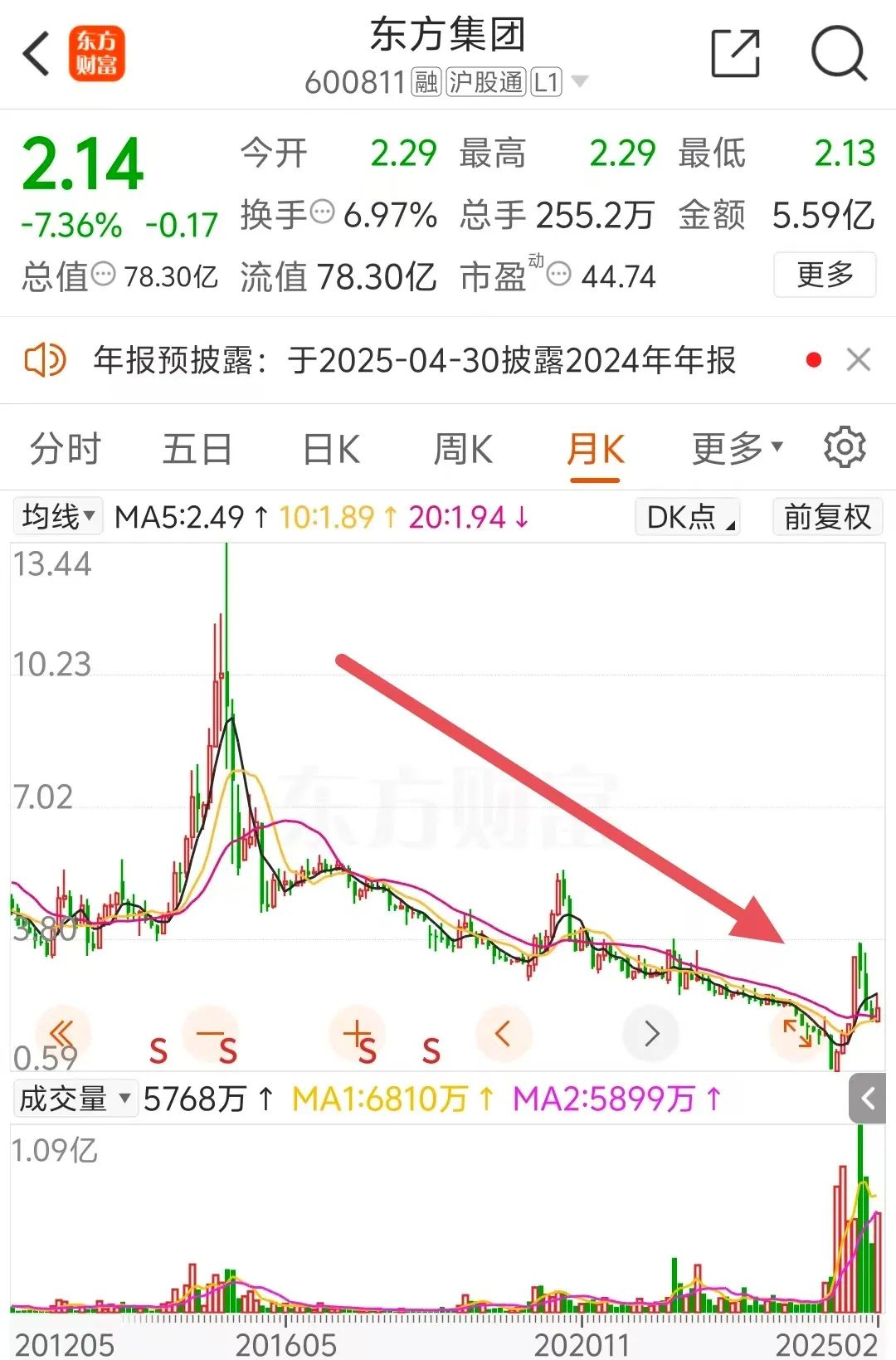Switch to the 五日 tab

pos(197,450)
